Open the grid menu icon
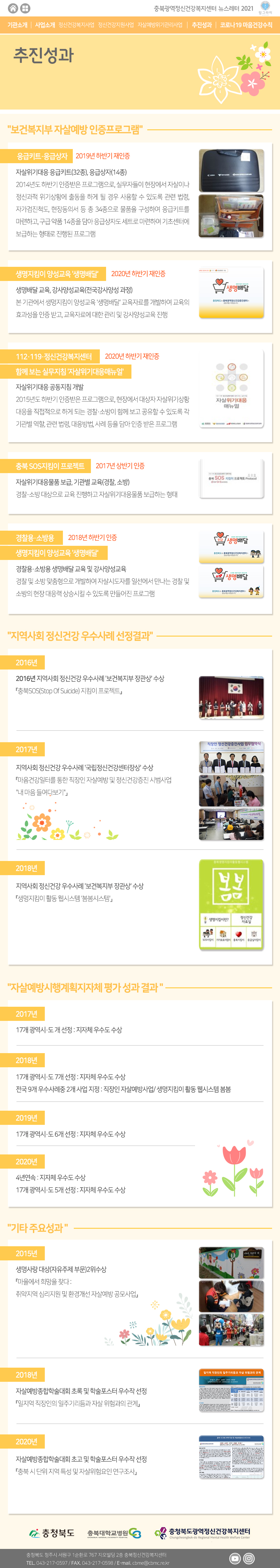The width and height of the screenshot is (280, 1568). pyautogui.click(x=25, y=9)
